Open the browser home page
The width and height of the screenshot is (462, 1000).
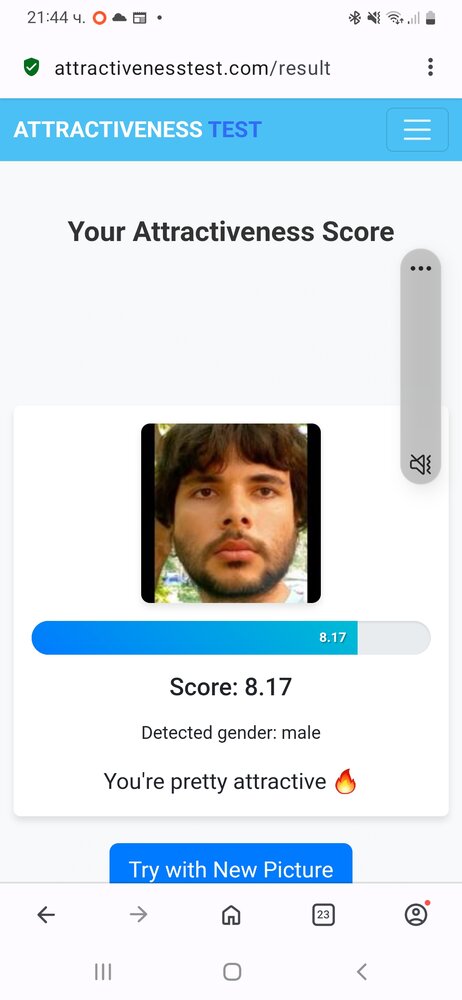coord(231,915)
